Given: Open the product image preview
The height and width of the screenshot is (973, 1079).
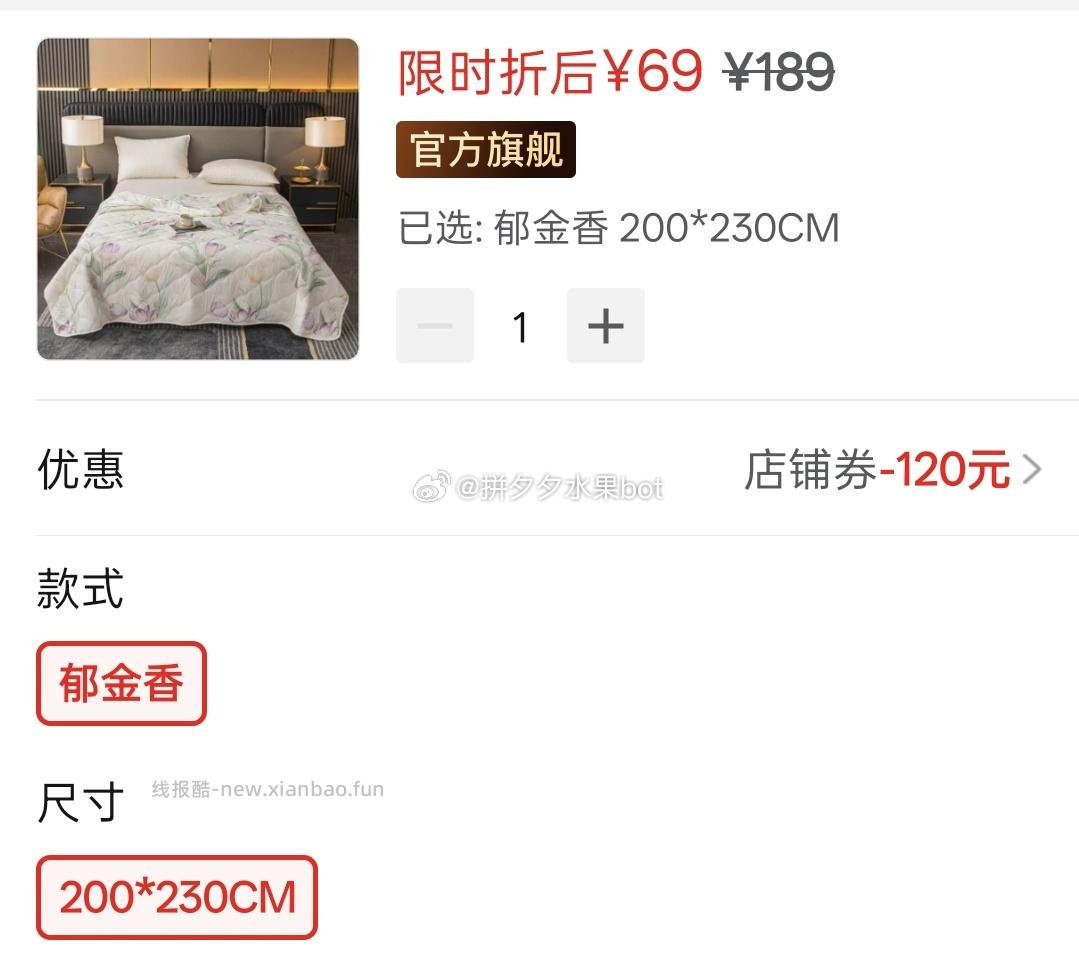Looking at the screenshot, I should point(198,199).
